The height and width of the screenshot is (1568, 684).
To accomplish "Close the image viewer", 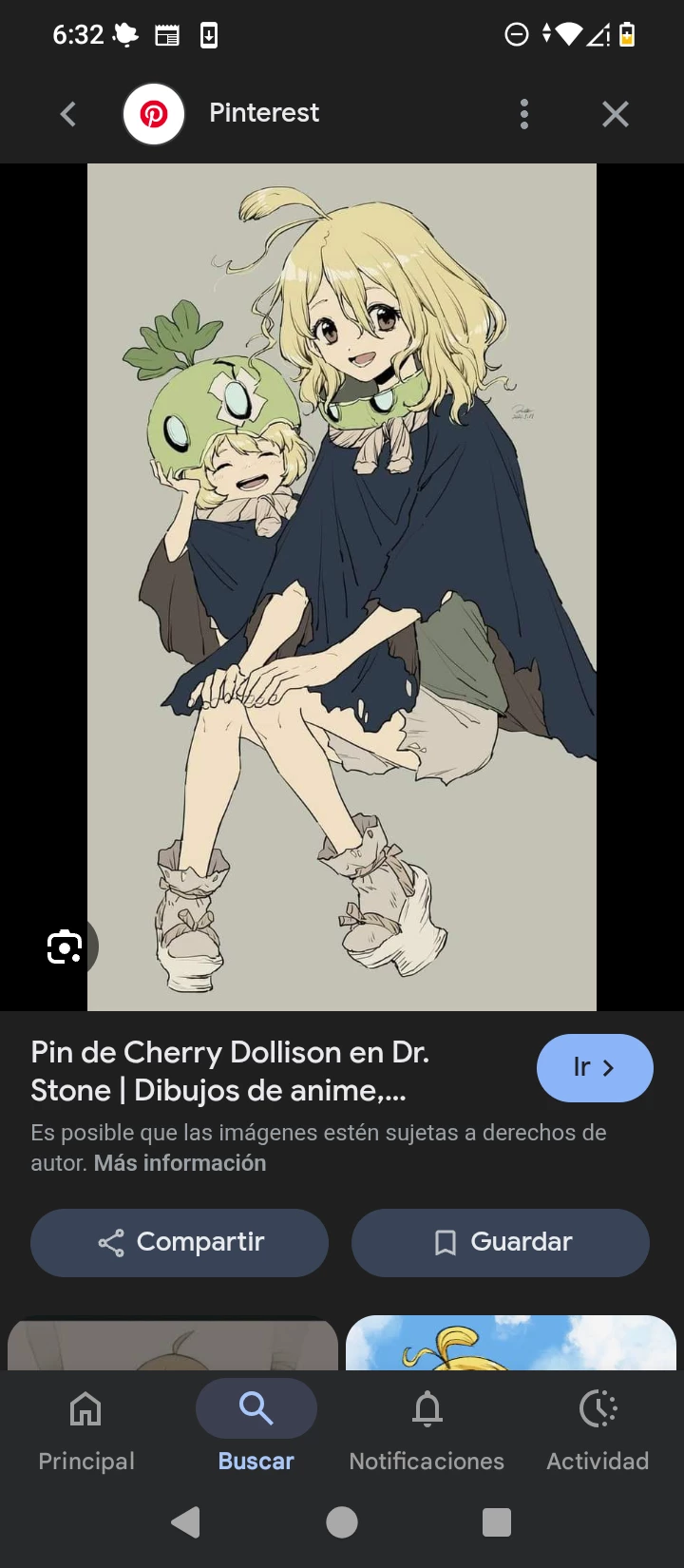I will coord(616,115).
